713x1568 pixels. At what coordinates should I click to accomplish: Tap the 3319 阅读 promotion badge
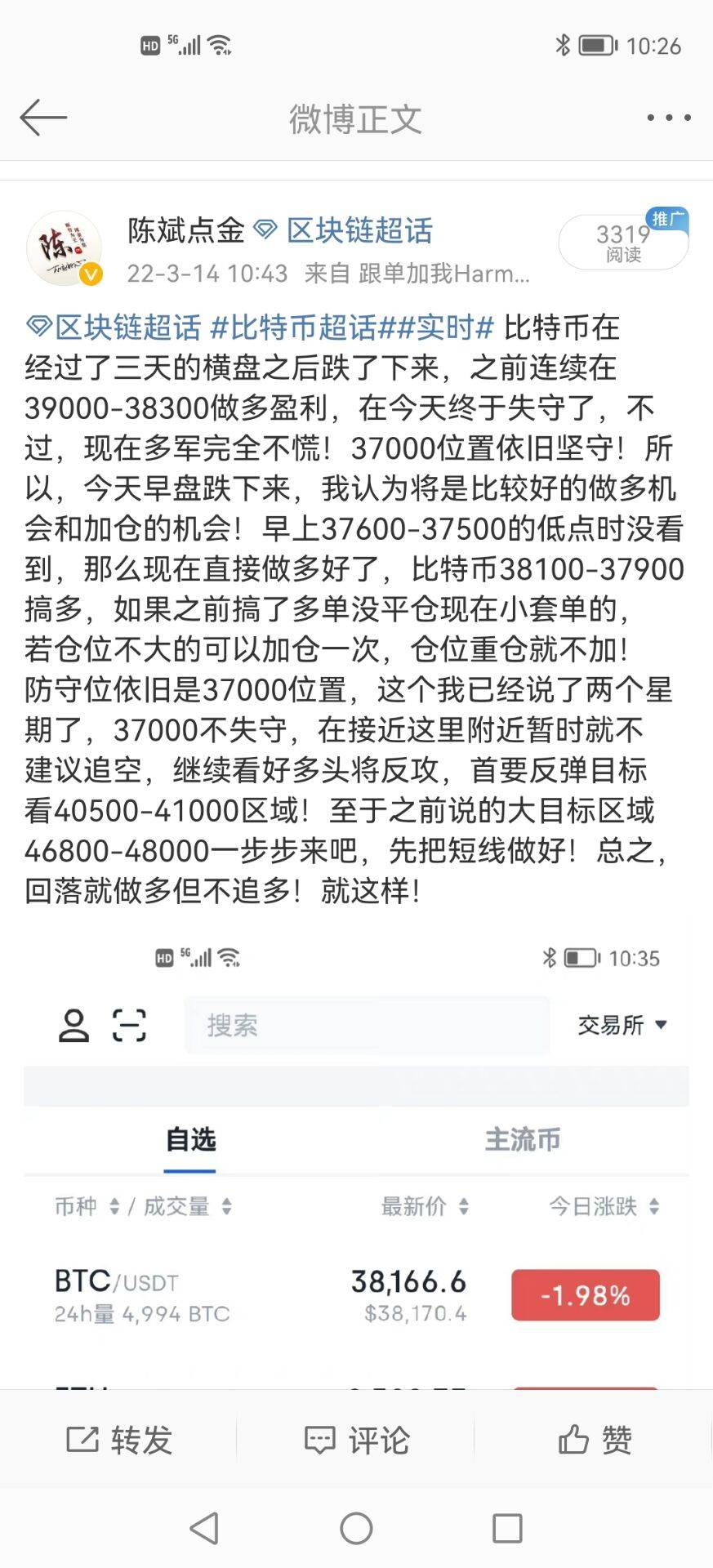point(624,241)
